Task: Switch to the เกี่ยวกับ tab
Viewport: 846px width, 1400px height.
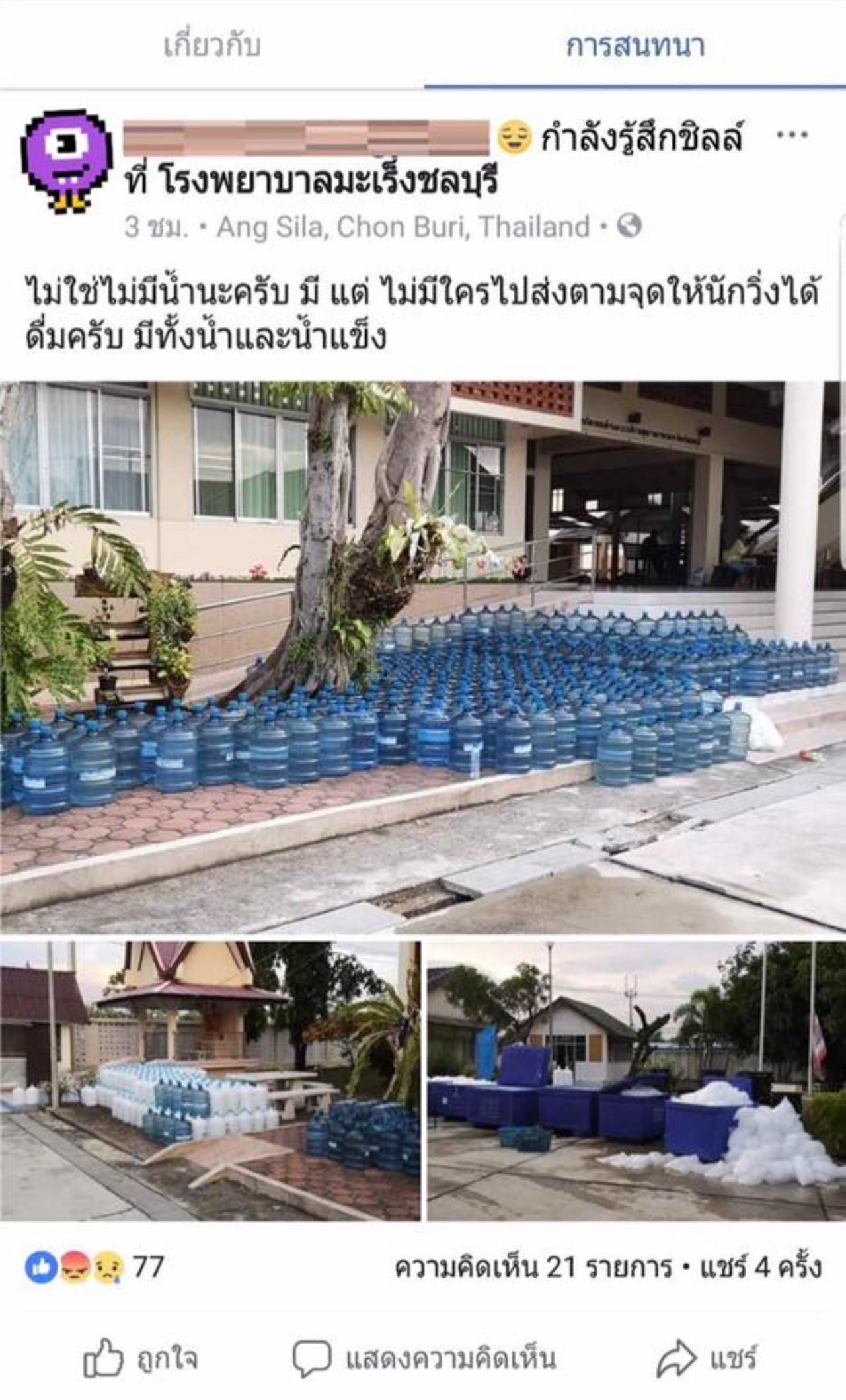Action: click(211, 46)
